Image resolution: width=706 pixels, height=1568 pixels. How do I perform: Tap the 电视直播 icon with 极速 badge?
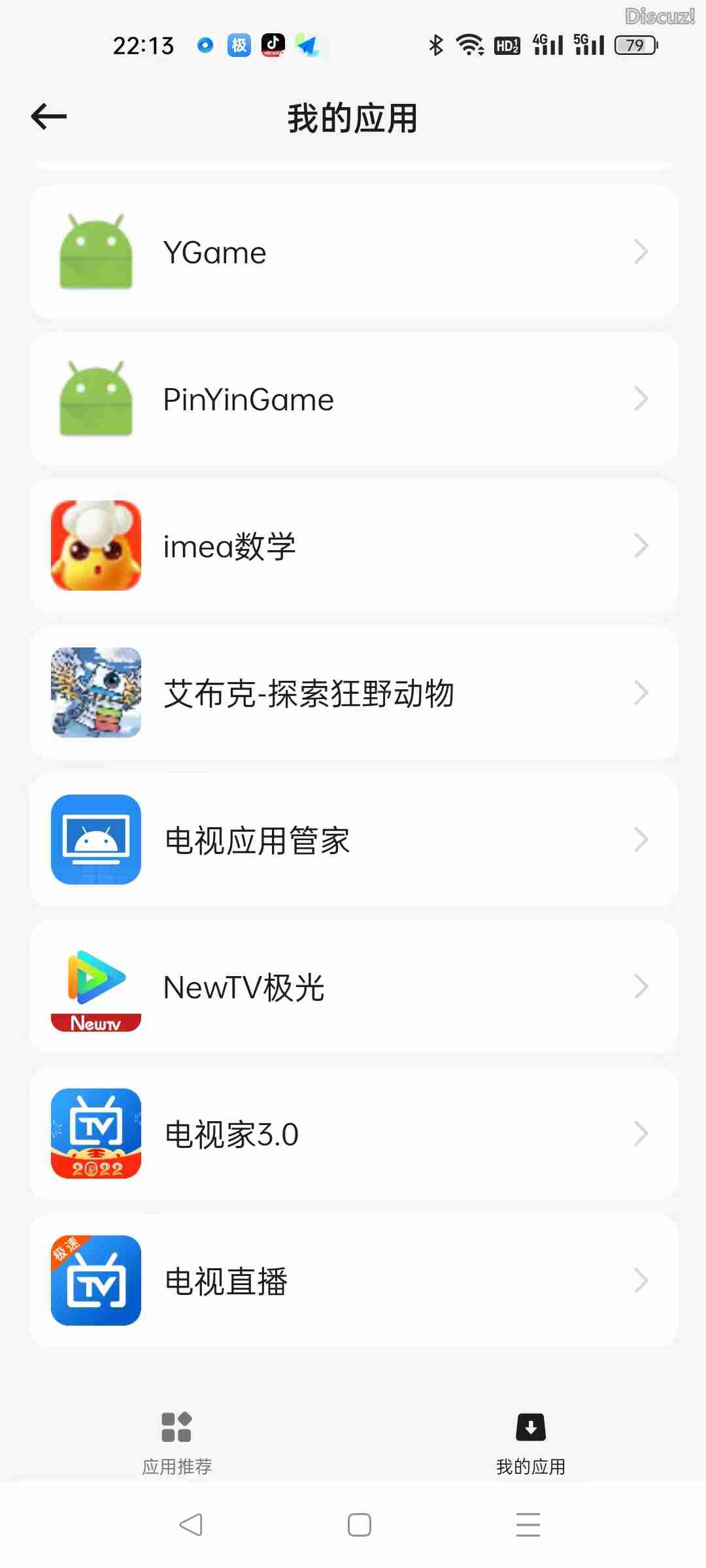click(95, 1281)
